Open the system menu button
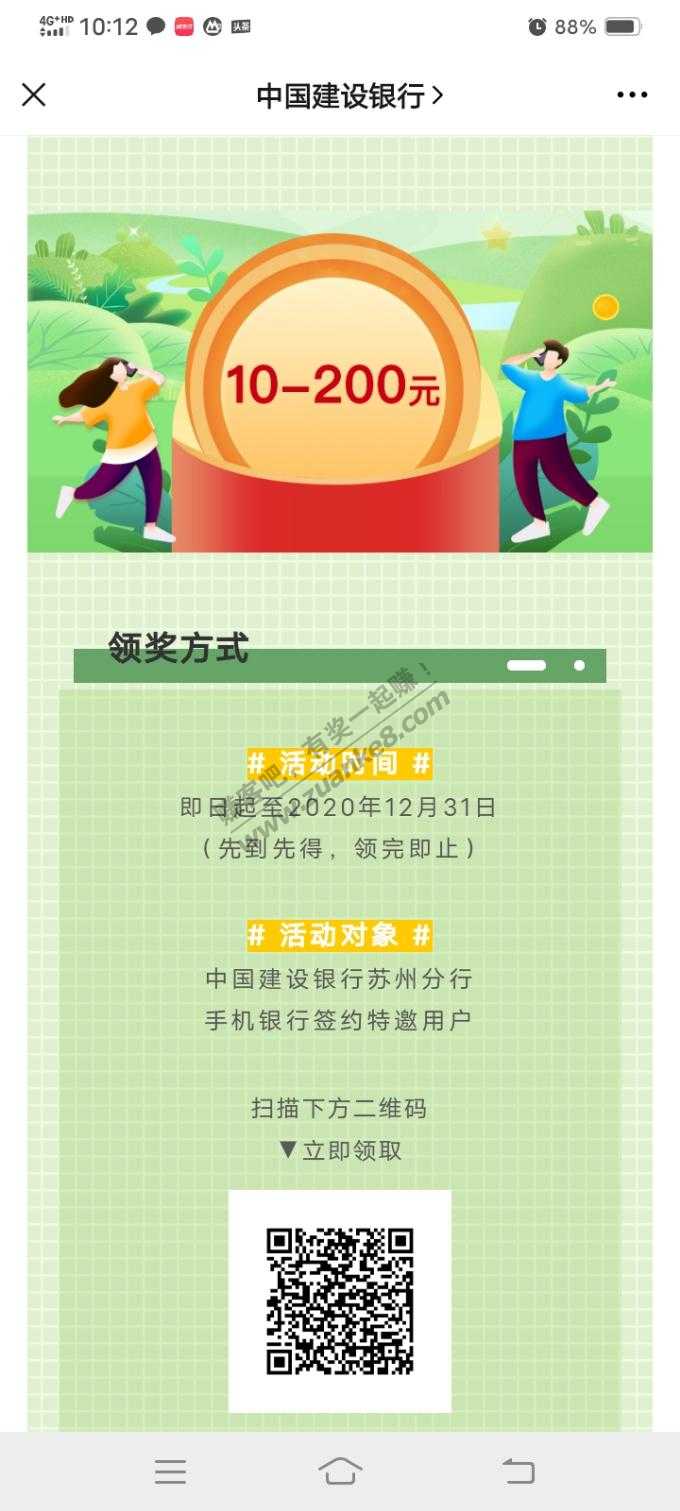This screenshot has width=680, height=1511. [x=170, y=1471]
